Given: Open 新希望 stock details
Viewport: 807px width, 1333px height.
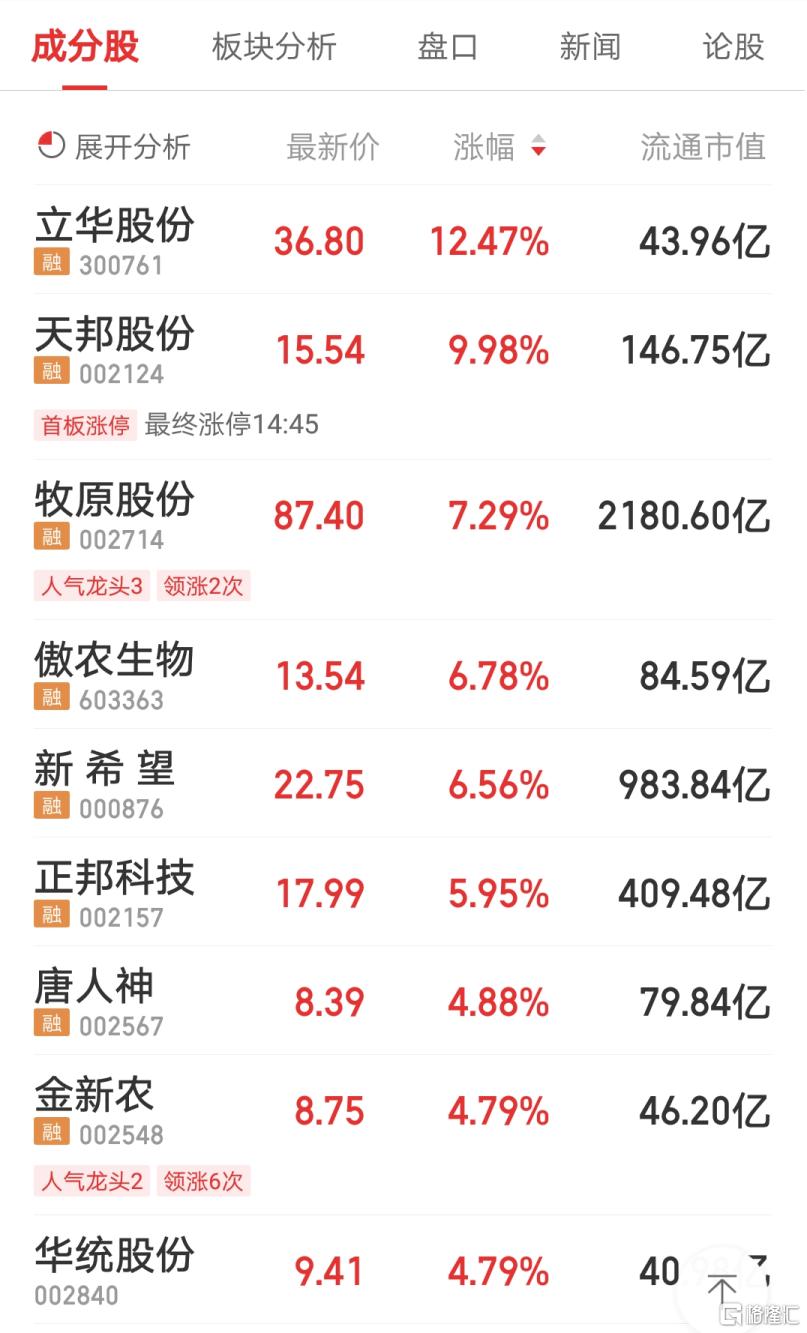Looking at the screenshot, I should (403, 783).
